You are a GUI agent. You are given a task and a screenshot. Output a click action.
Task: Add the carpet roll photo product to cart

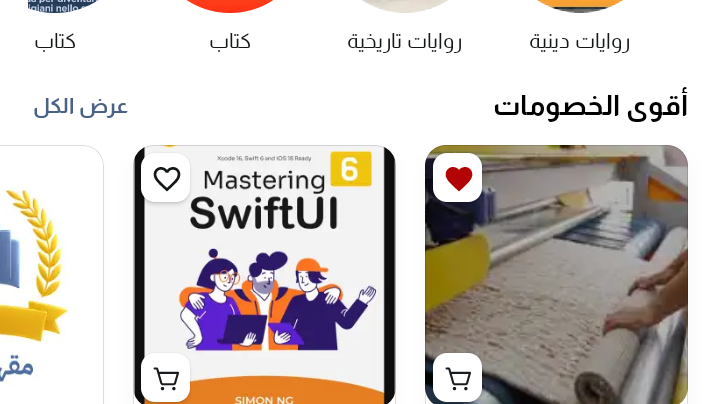(458, 378)
